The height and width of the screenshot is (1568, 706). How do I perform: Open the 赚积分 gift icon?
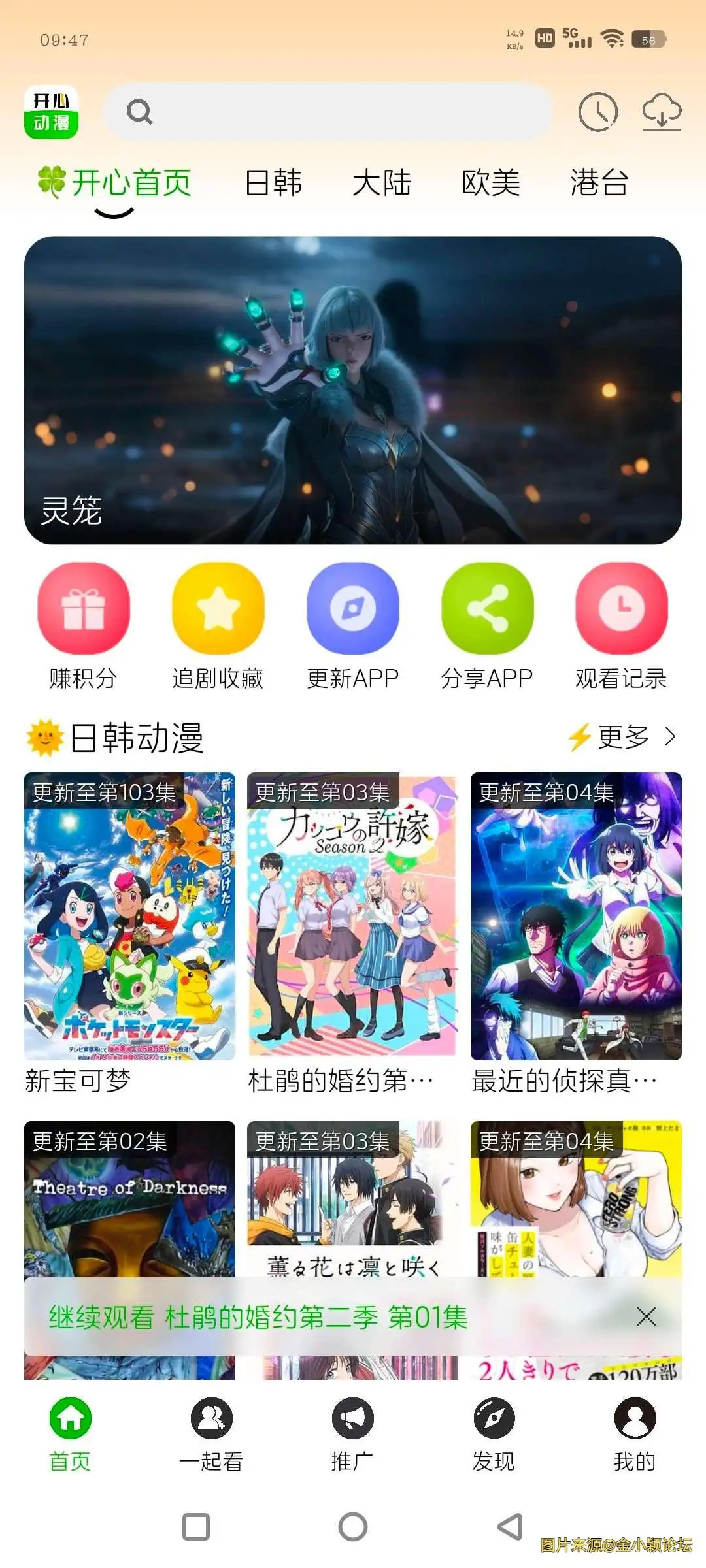(x=84, y=609)
